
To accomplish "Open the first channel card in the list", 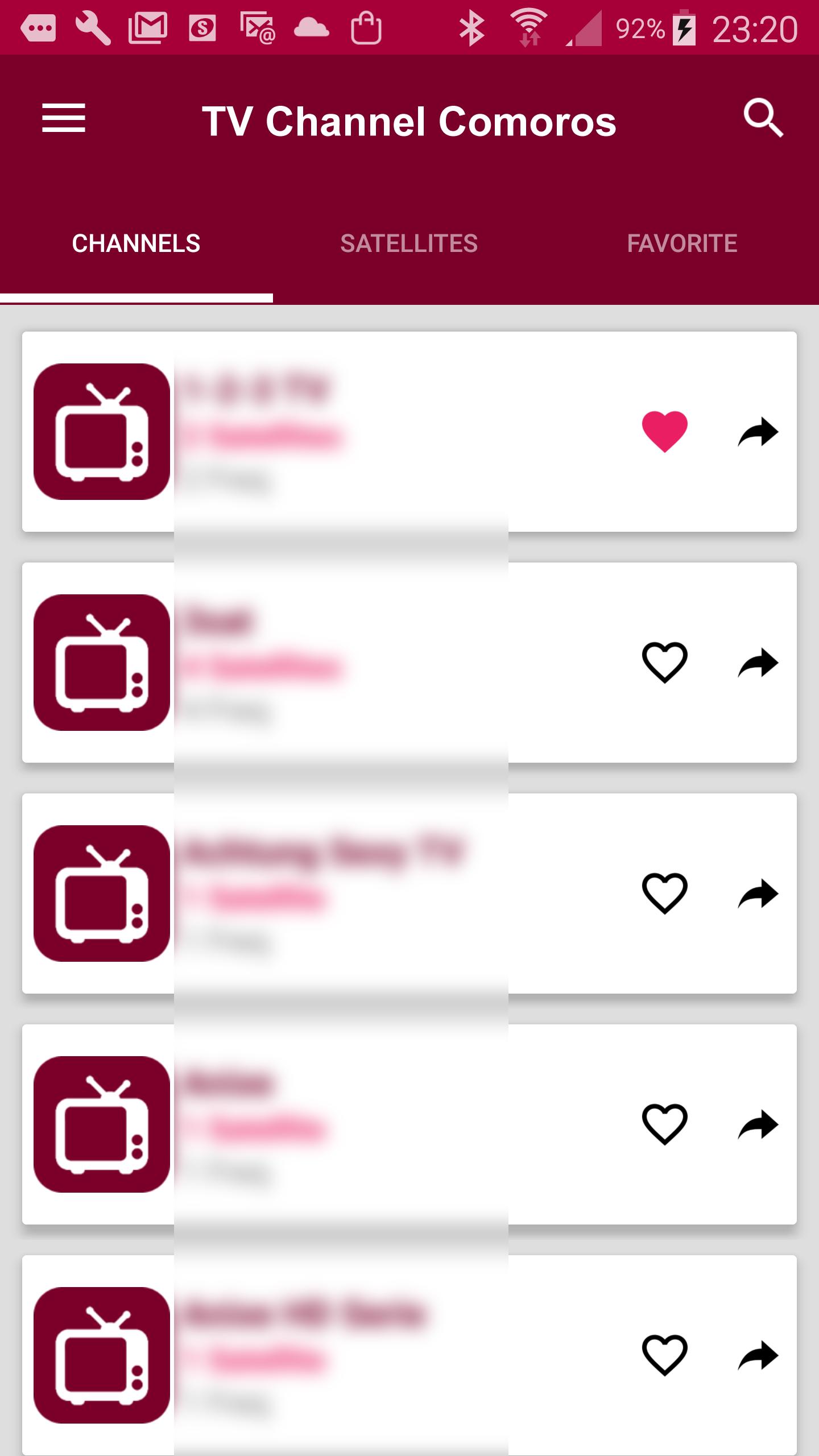I will (x=409, y=432).
